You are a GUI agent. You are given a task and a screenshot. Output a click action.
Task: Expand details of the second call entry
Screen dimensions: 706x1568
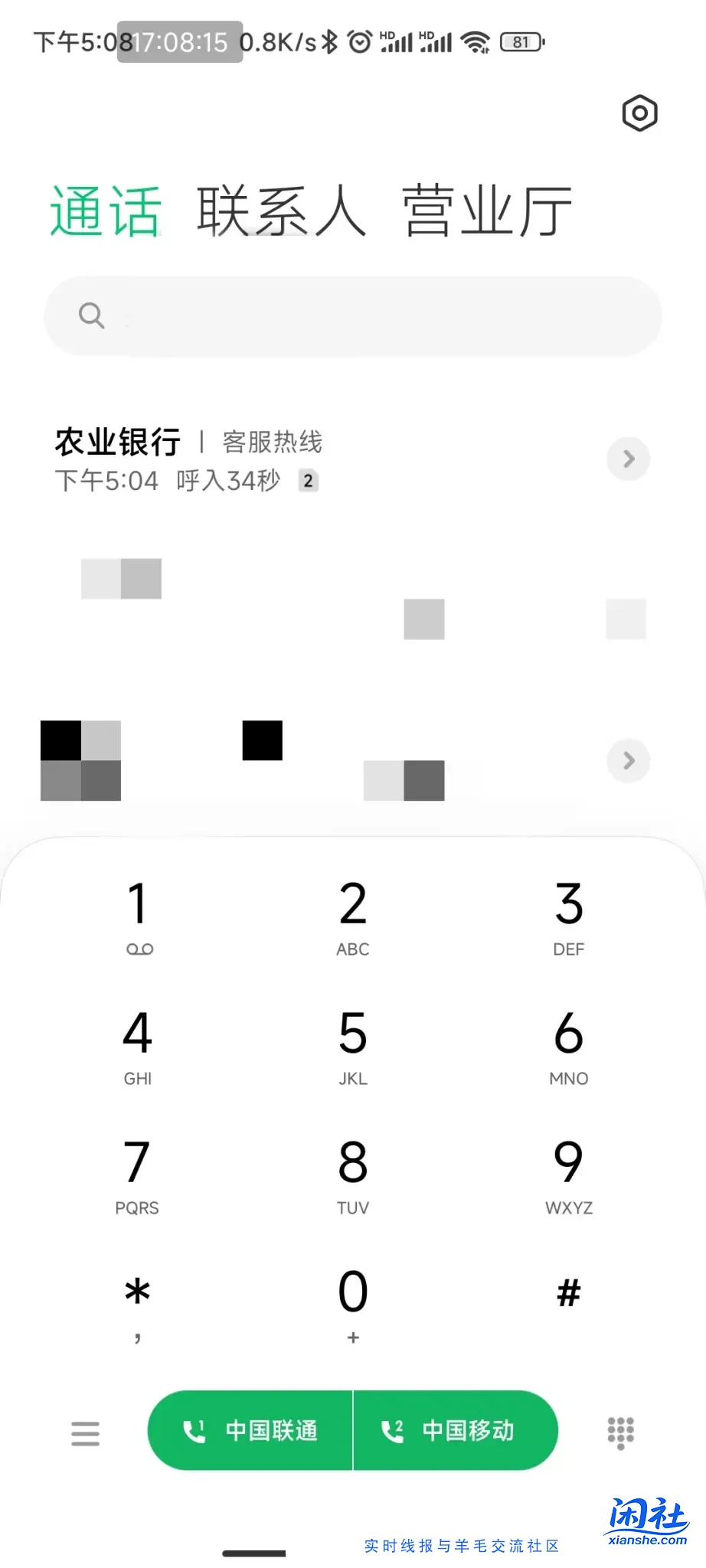(628, 760)
